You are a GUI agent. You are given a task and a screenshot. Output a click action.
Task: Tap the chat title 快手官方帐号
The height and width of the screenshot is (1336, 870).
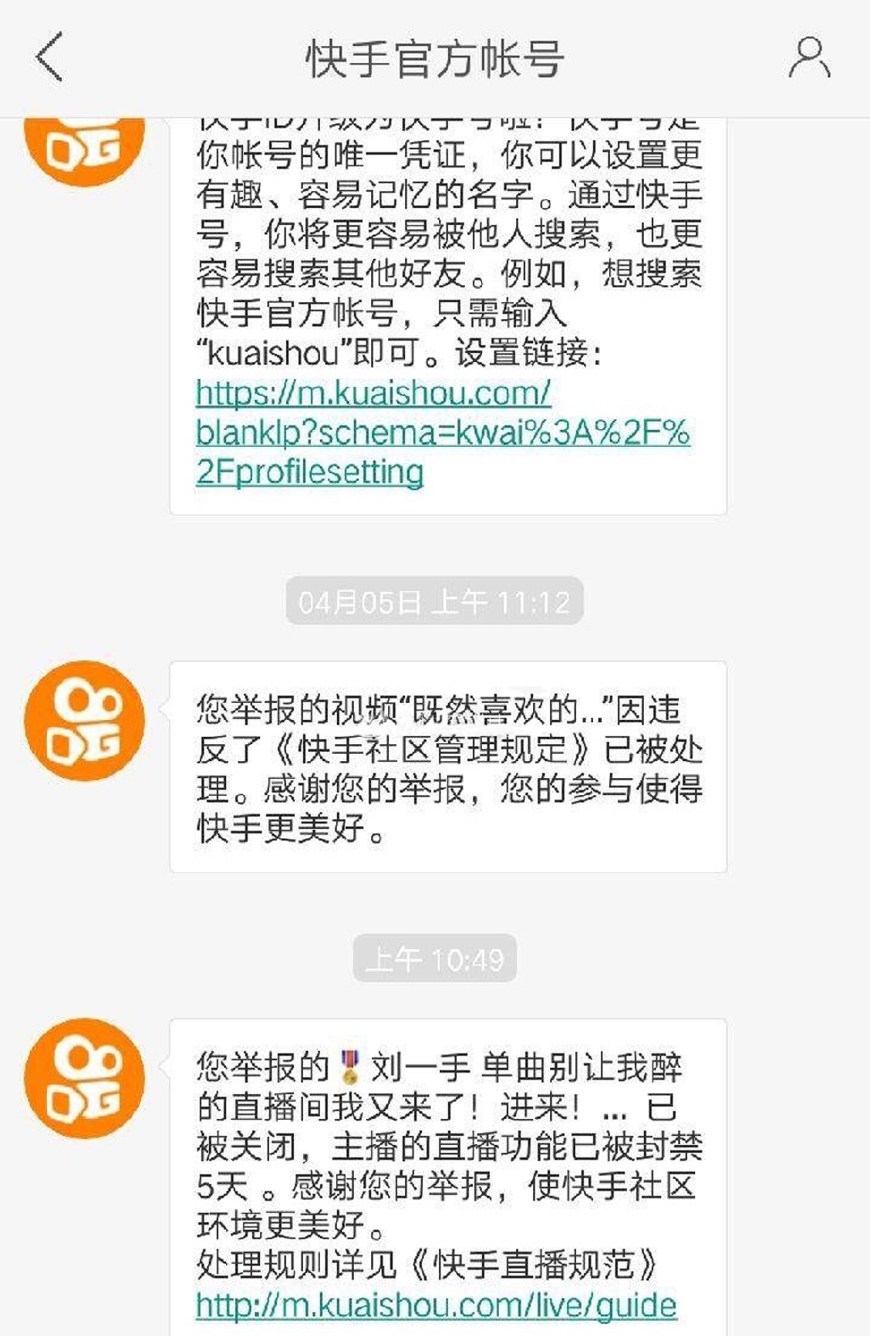[x=435, y=57]
